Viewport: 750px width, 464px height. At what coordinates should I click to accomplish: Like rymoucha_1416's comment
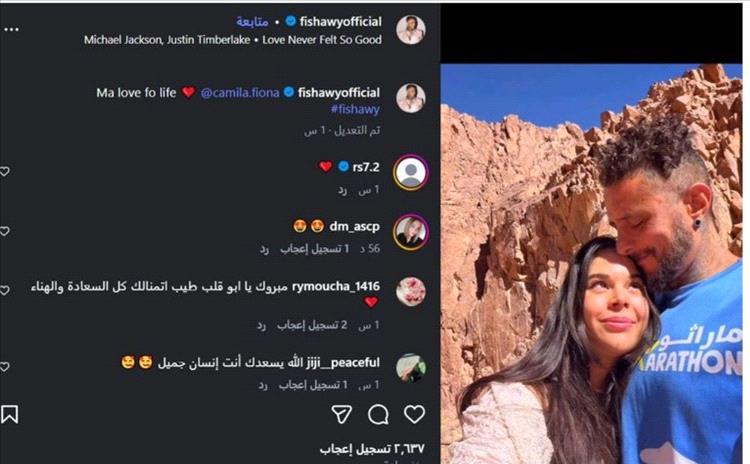4,290
